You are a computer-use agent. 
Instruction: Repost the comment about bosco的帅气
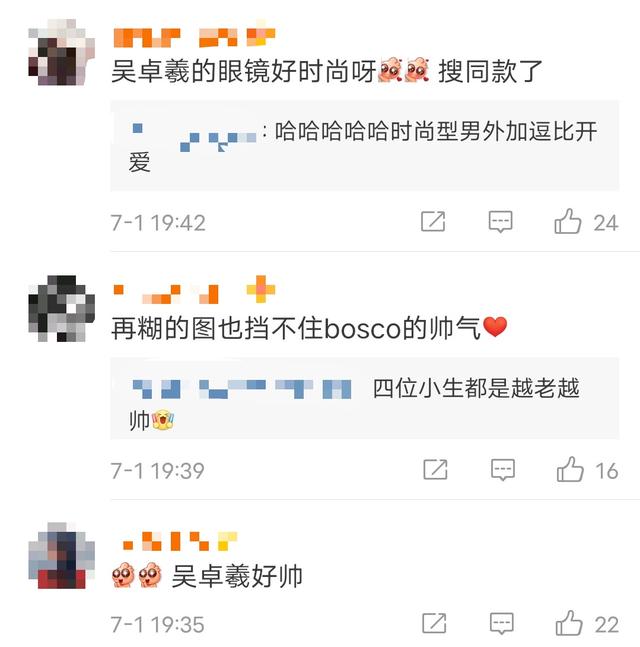point(435,469)
